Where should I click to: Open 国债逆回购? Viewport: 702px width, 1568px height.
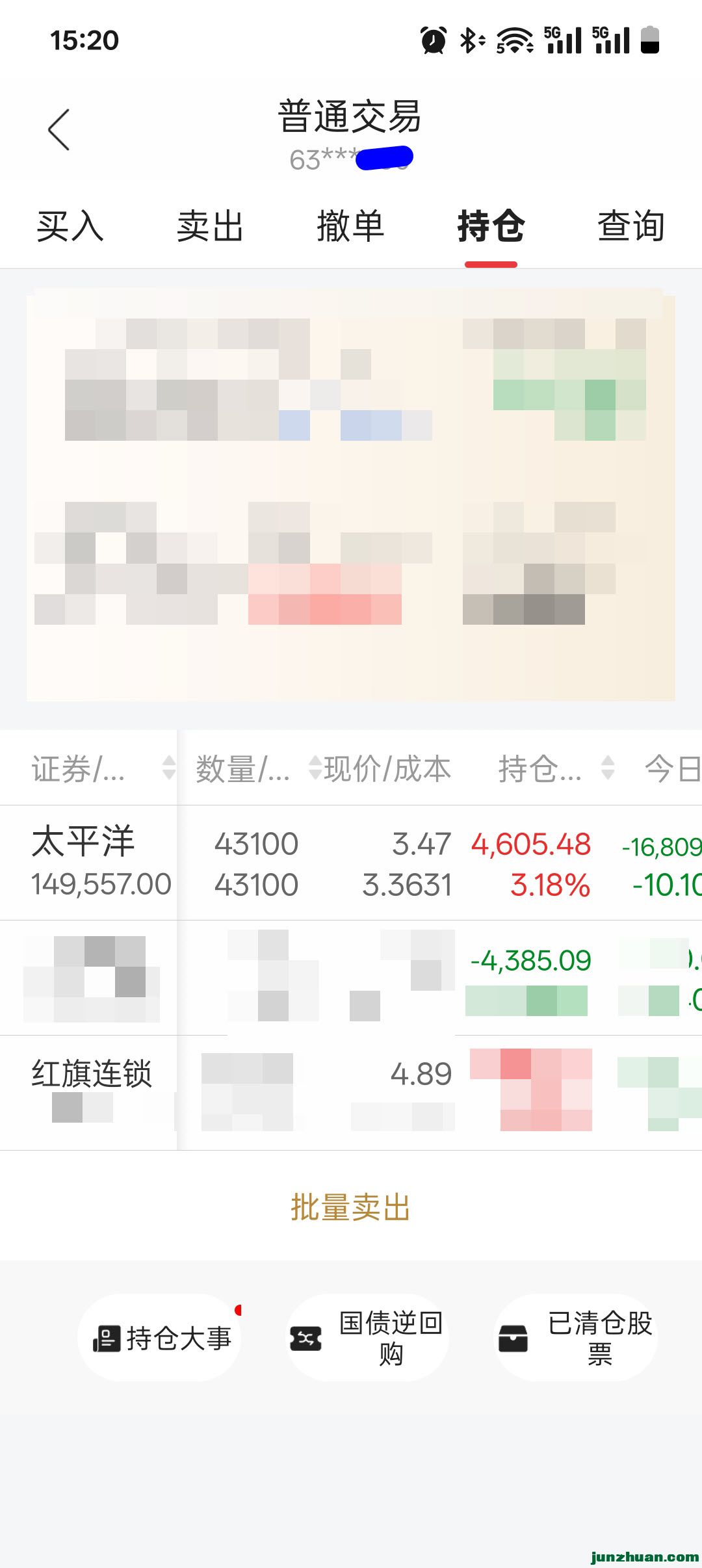pos(368,1339)
